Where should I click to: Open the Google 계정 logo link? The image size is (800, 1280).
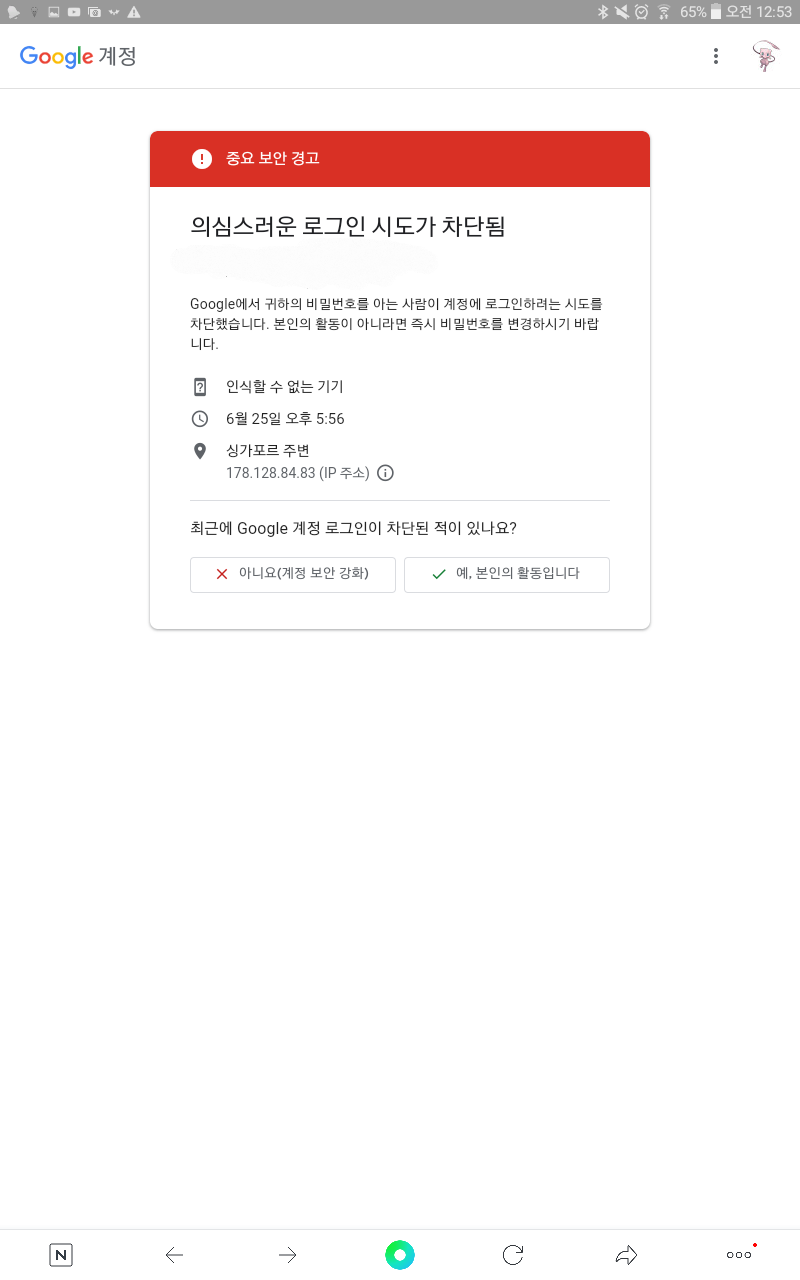[78, 56]
